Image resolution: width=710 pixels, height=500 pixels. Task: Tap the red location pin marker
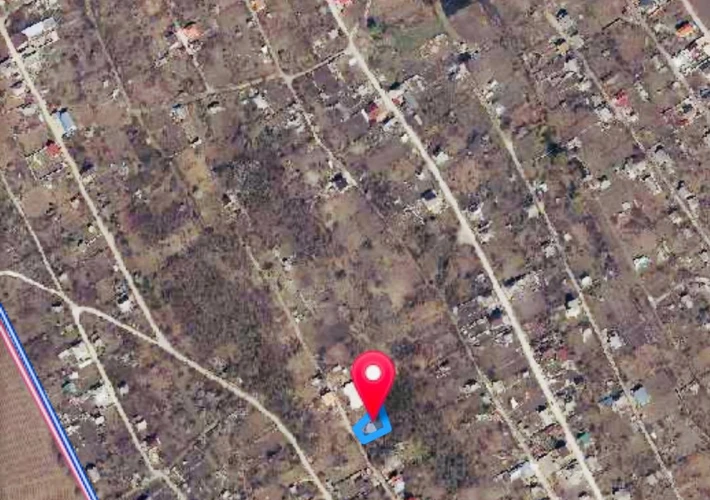[x=373, y=378]
